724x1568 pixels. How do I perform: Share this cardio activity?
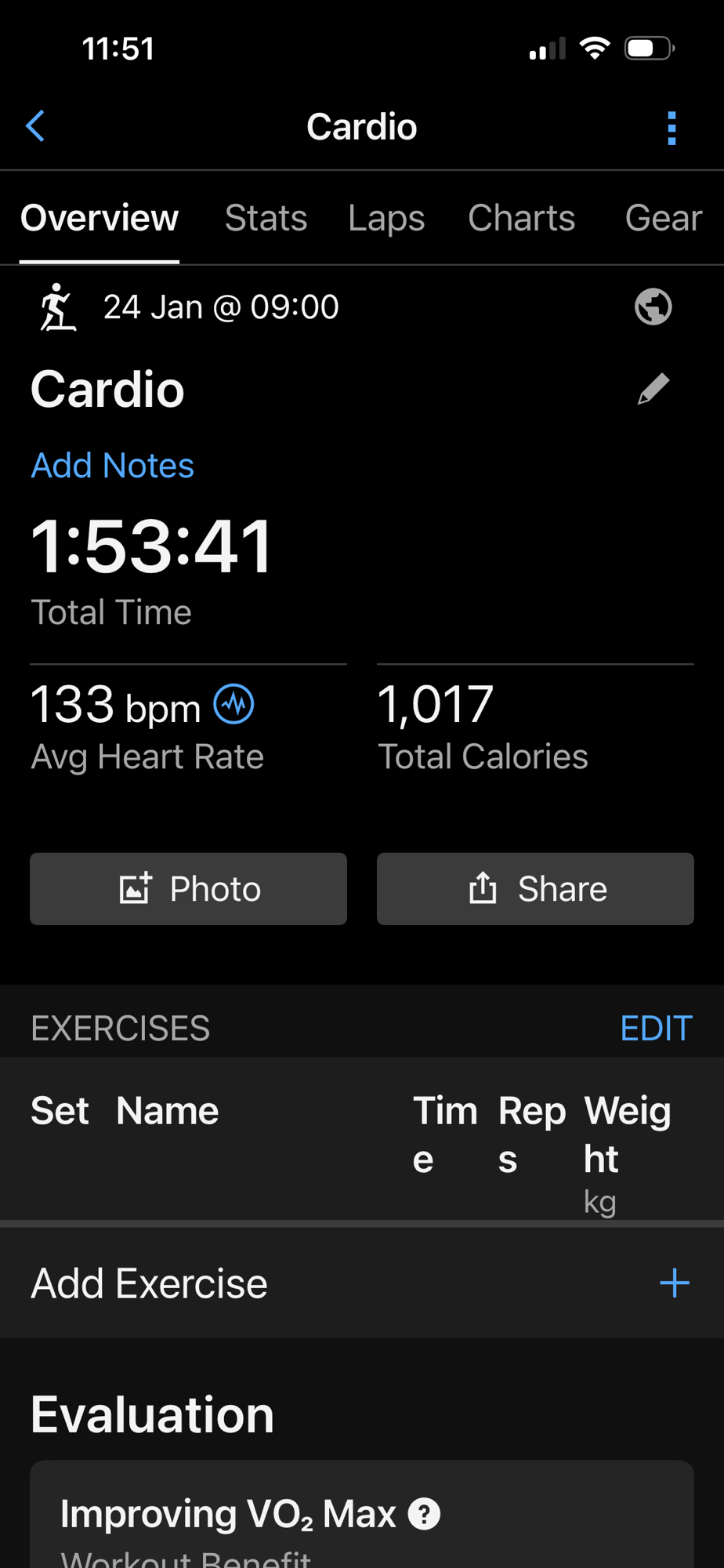click(535, 889)
